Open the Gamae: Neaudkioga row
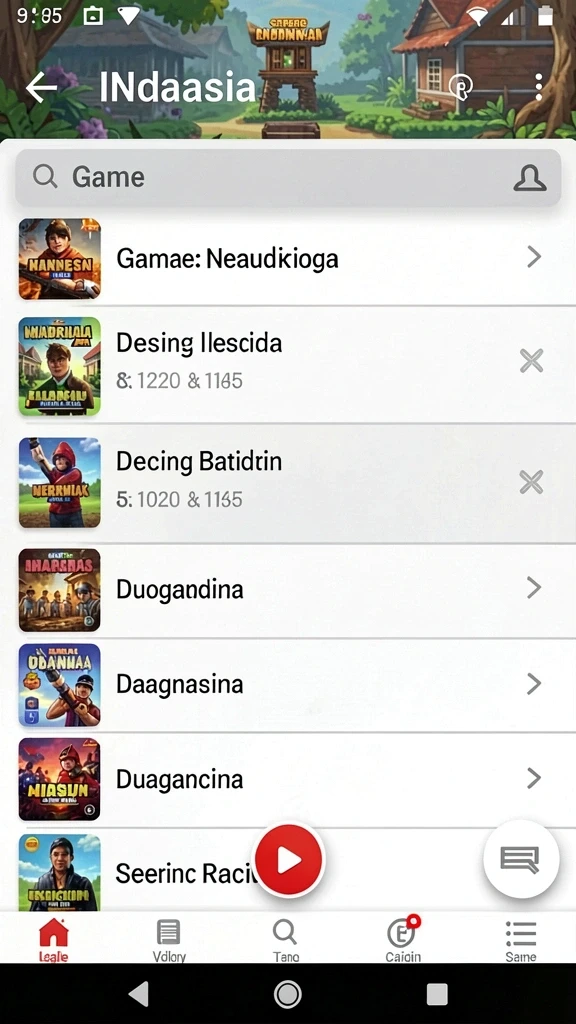576x1024 pixels. tap(288, 258)
